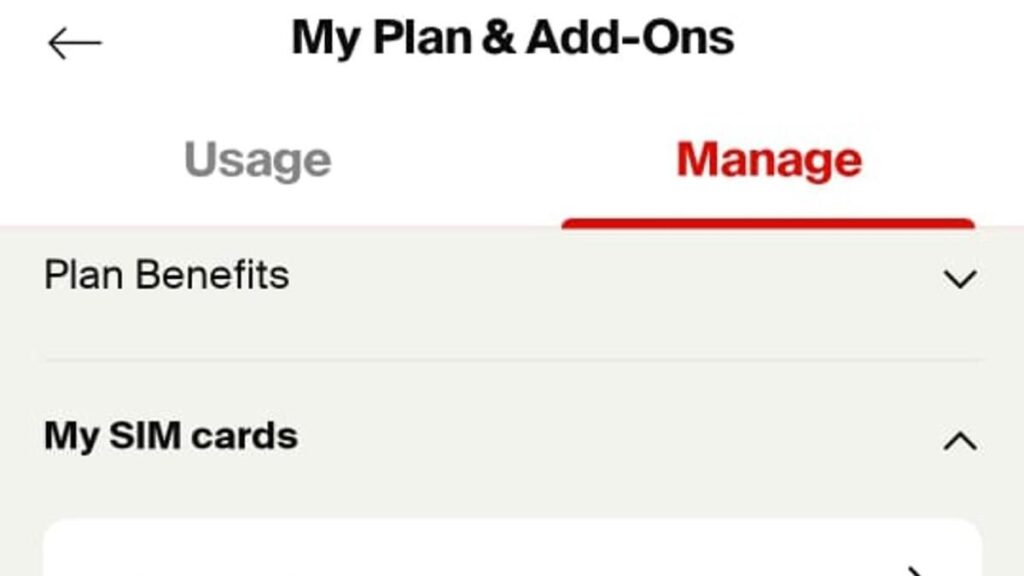
Task: Select the Manage tab
Action: pyautogui.click(x=768, y=160)
